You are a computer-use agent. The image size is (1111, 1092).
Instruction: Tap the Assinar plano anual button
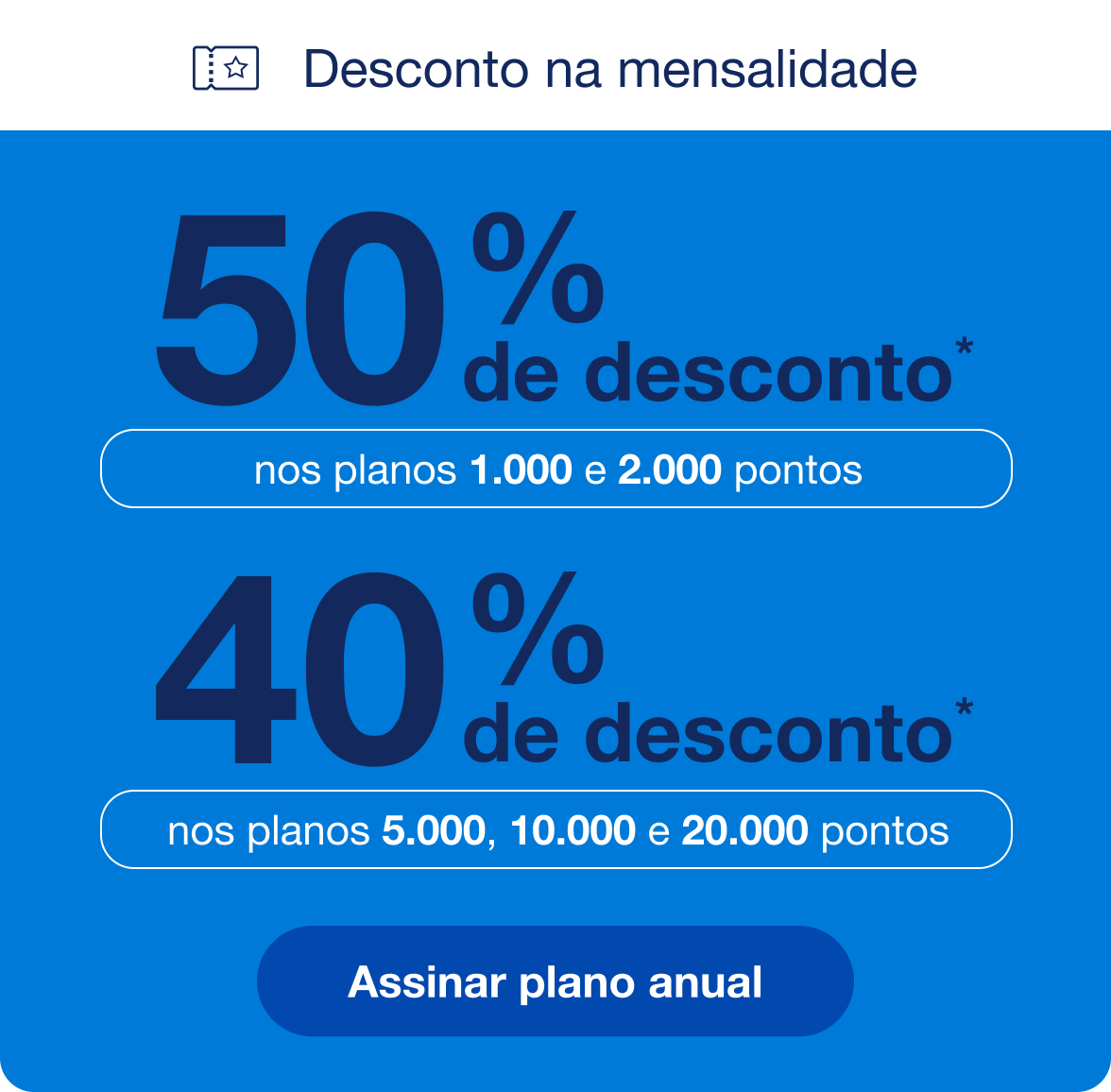click(x=555, y=981)
